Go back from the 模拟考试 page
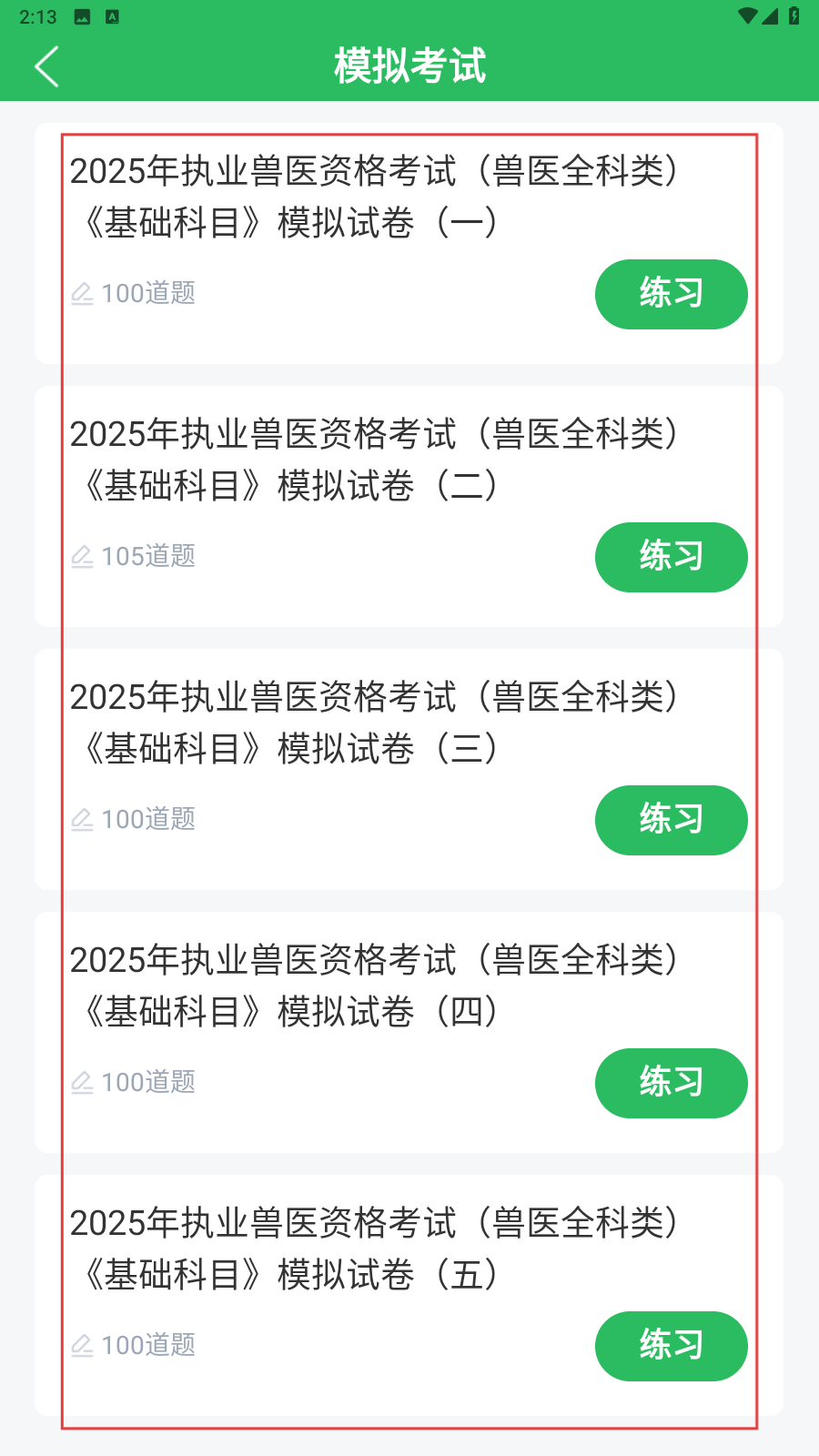The image size is (819, 1456). point(47,66)
